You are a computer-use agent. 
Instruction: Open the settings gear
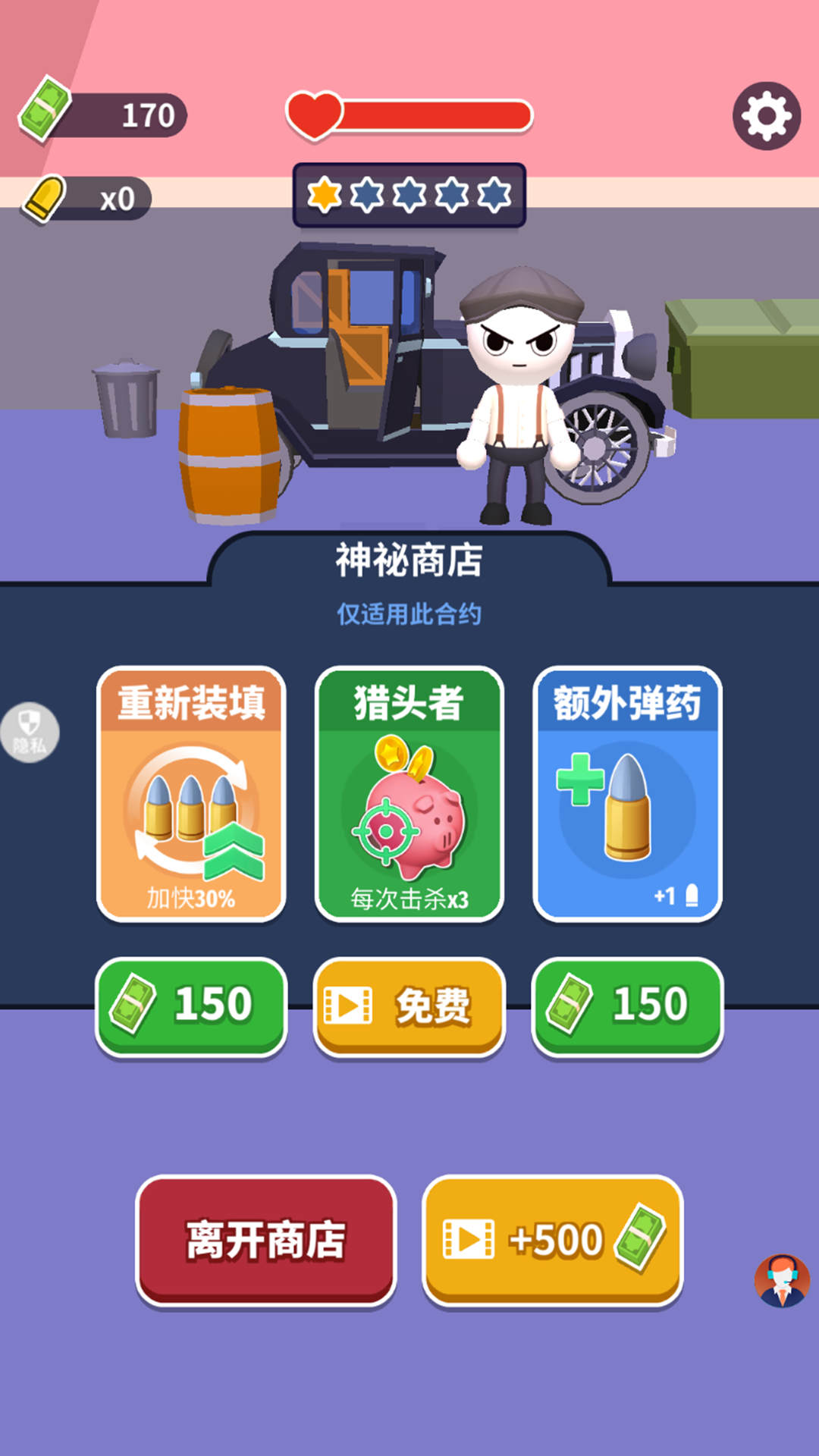[766, 116]
